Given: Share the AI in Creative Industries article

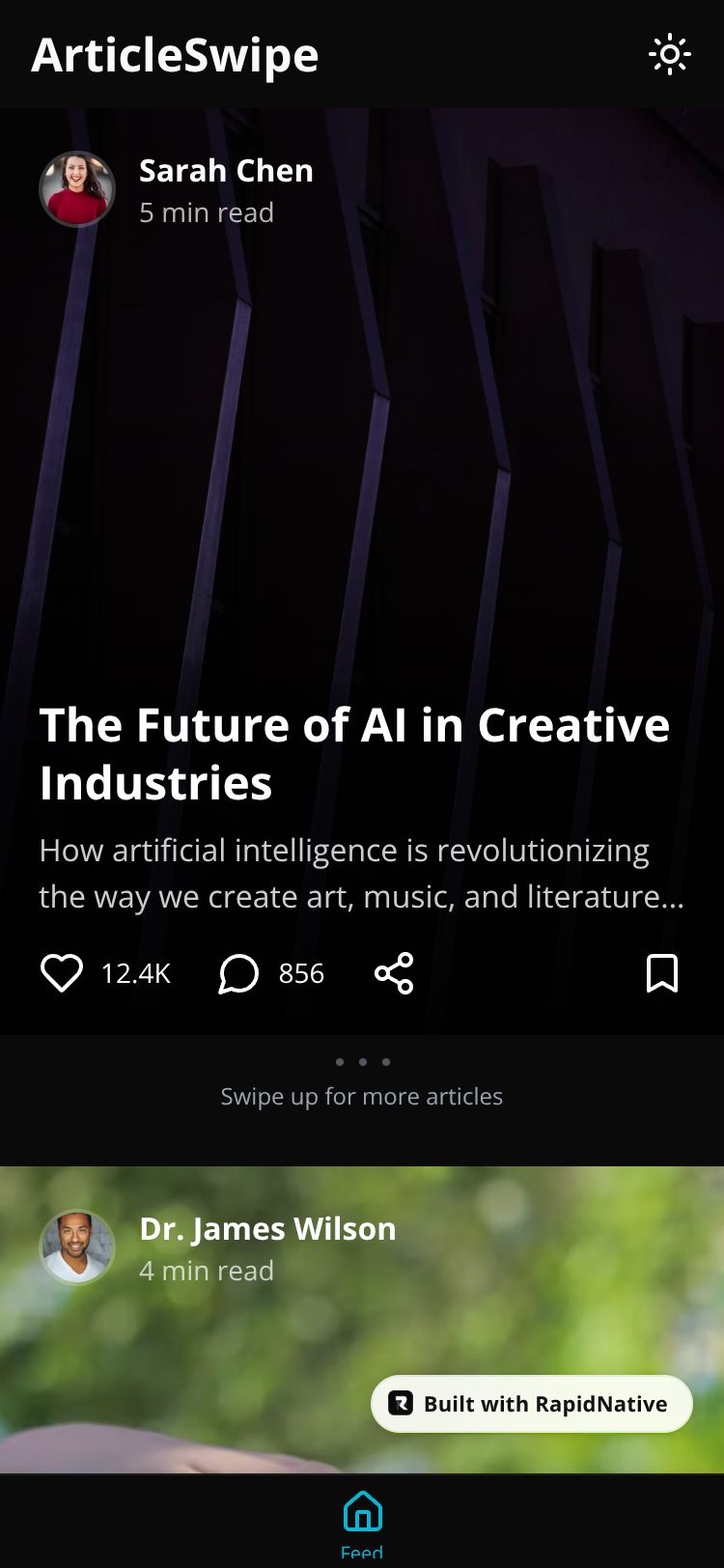Looking at the screenshot, I should click(394, 973).
